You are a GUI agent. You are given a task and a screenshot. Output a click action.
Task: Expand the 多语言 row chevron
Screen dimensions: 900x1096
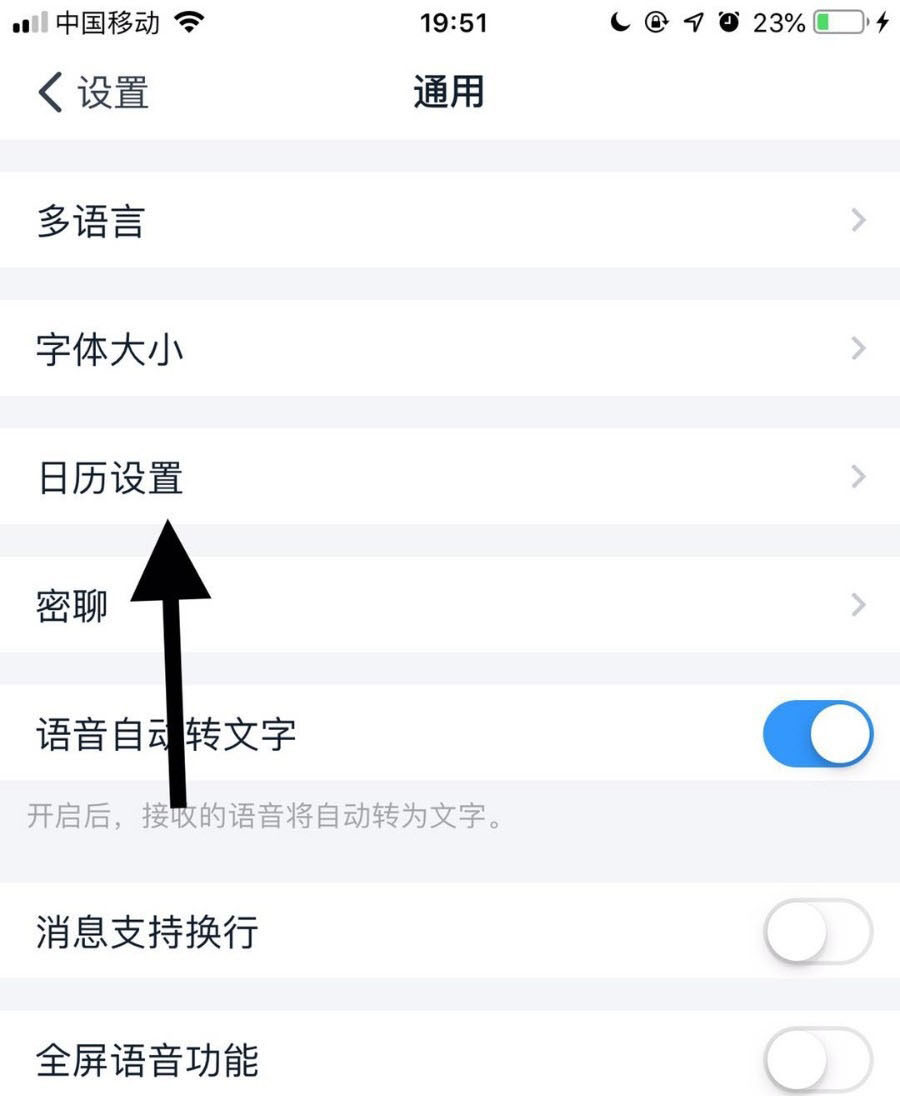click(x=857, y=219)
